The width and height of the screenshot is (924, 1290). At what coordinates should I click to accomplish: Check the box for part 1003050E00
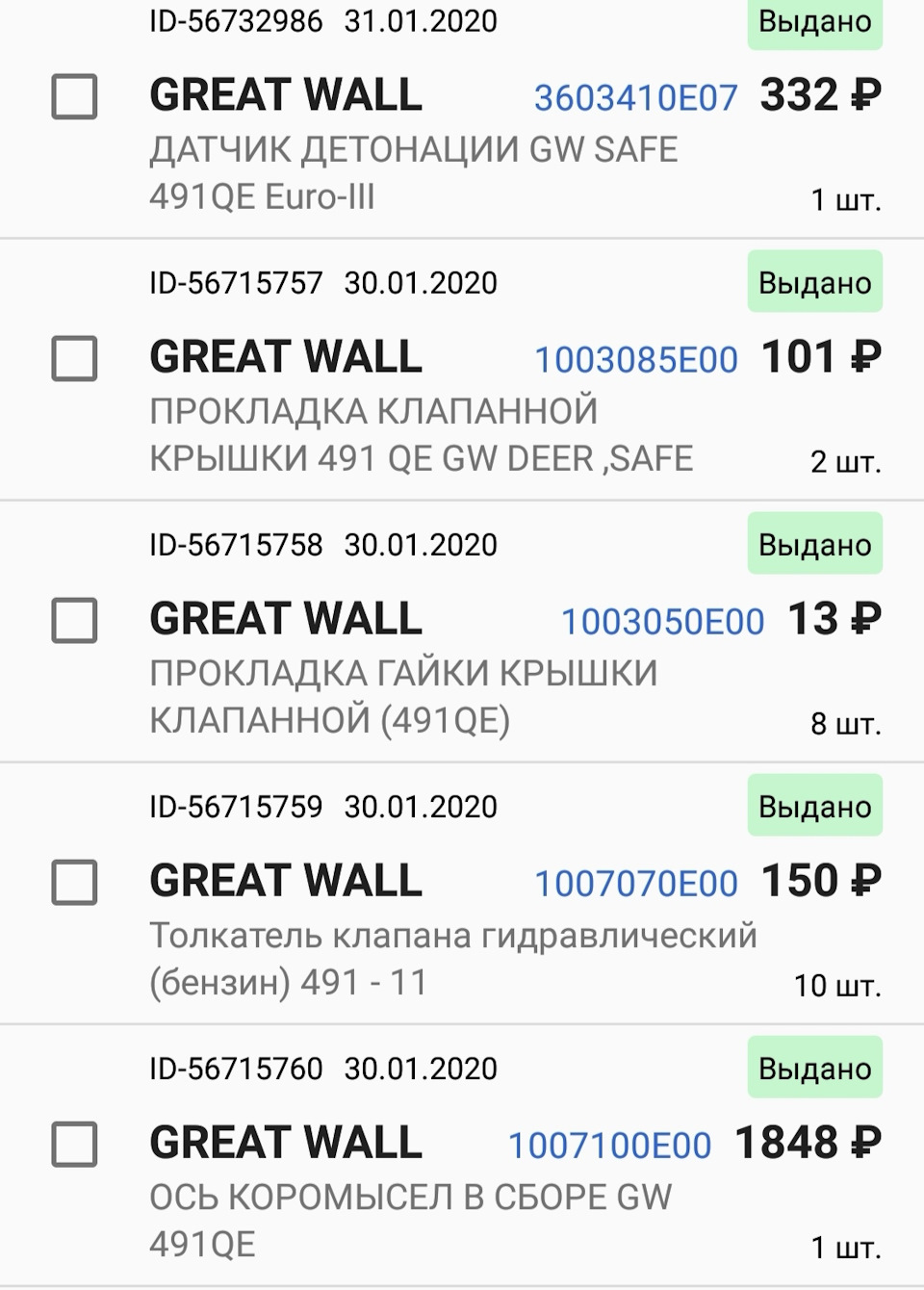[x=74, y=620]
